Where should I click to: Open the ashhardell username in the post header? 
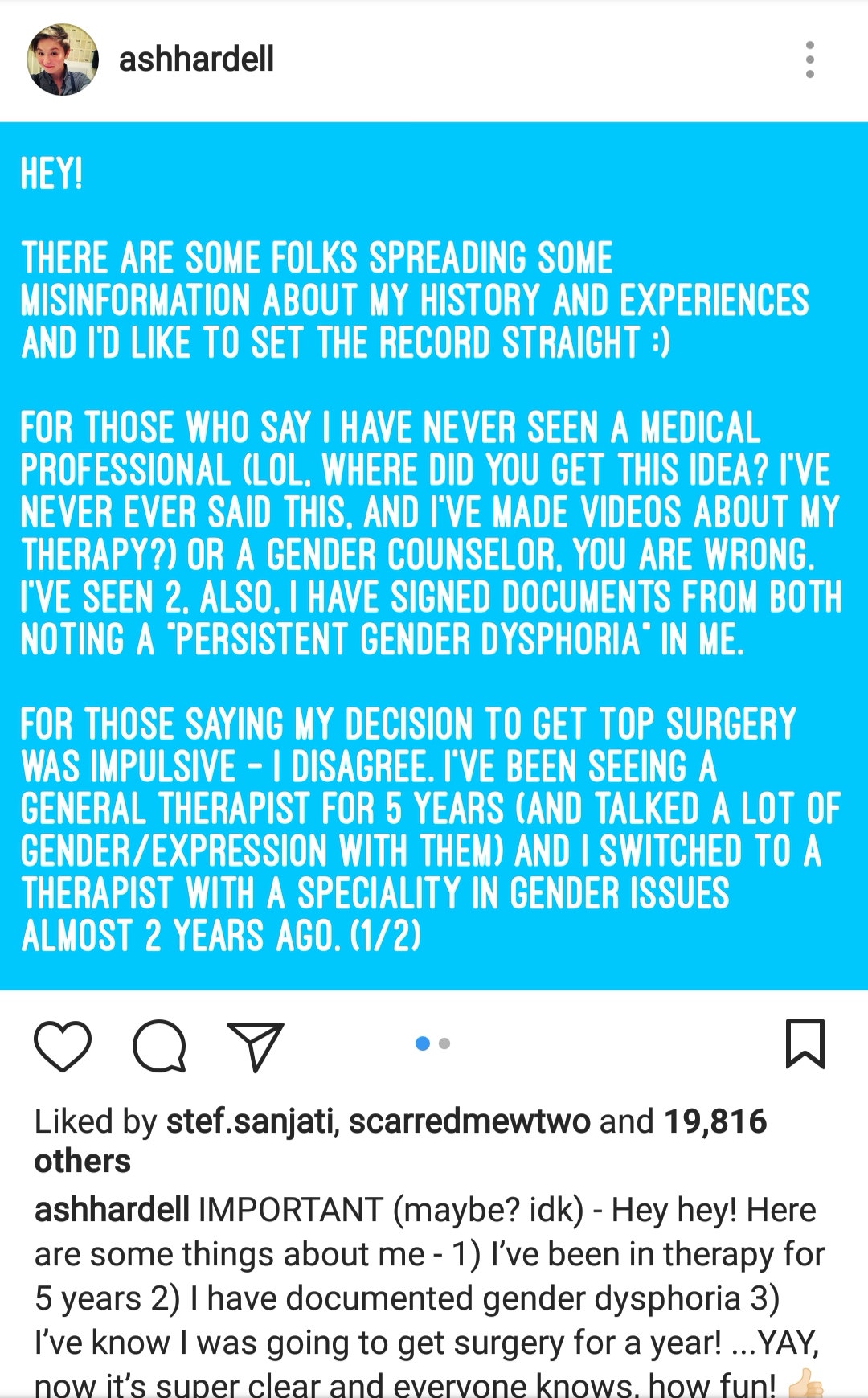tap(196, 59)
